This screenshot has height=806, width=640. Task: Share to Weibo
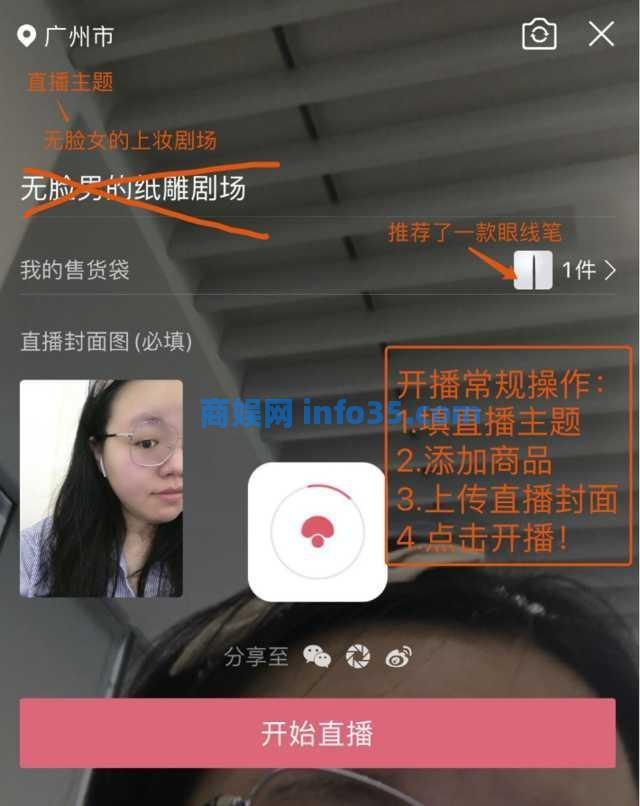coord(398,656)
